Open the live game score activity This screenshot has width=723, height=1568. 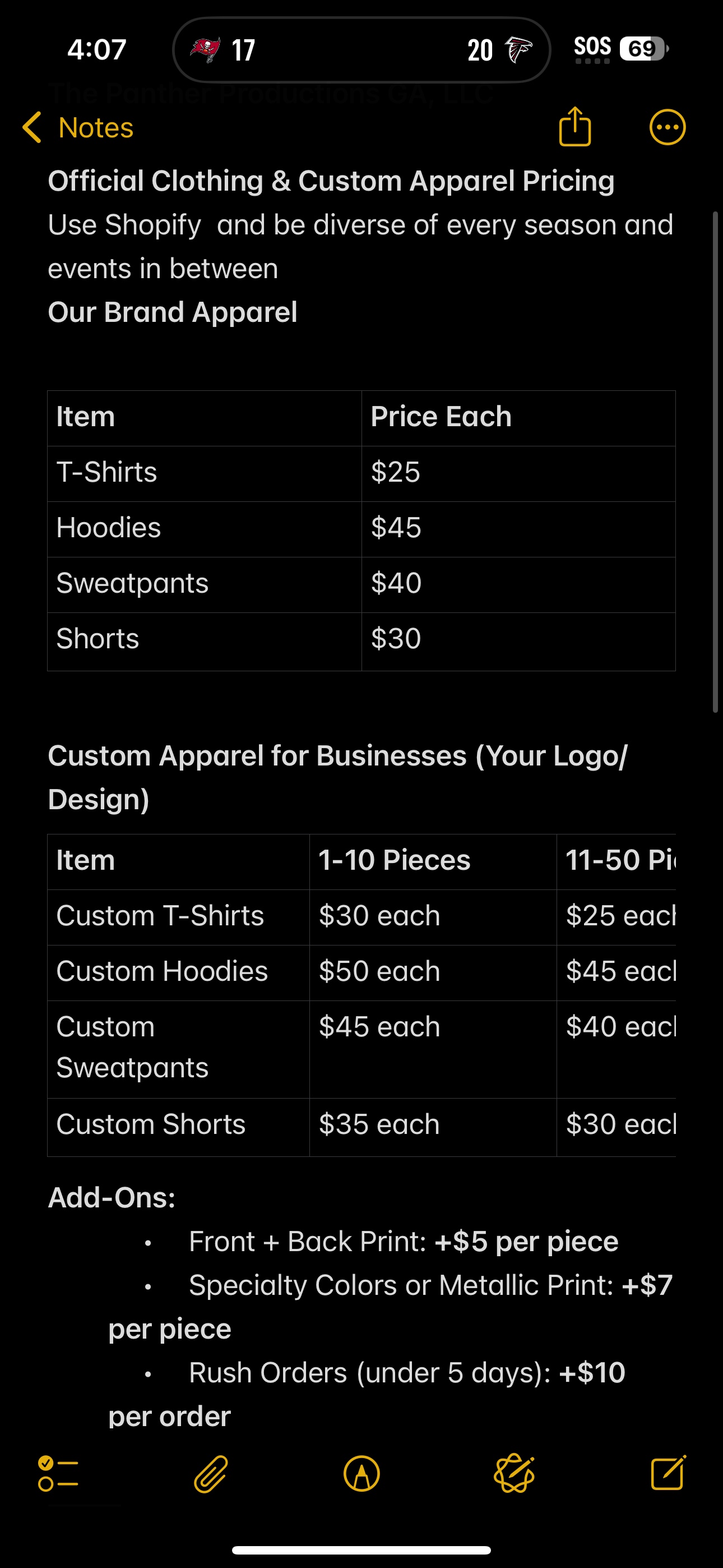tap(361, 50)
